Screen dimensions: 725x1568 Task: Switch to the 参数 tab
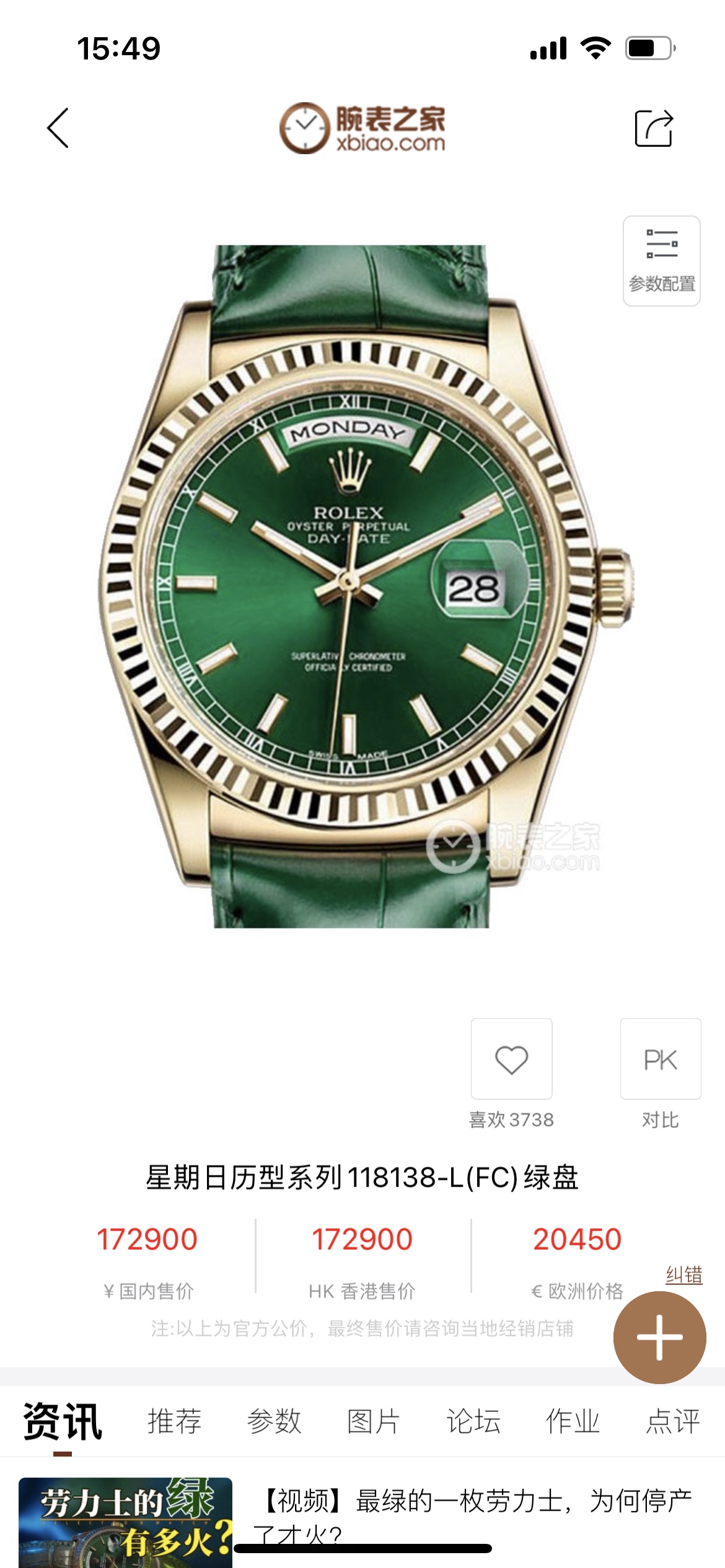click(274, 1421)
